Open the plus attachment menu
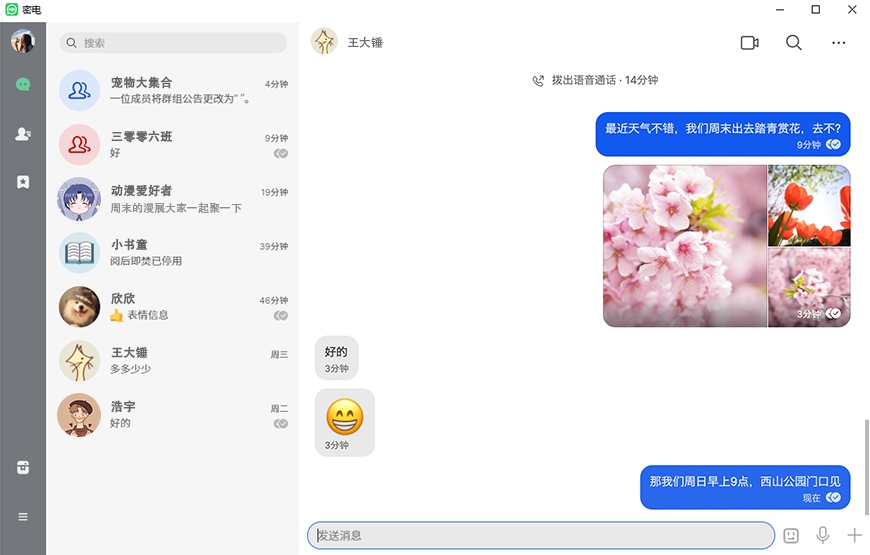This screenshot has width=870, height=555. pyautogui.click(x=854, y=535)
